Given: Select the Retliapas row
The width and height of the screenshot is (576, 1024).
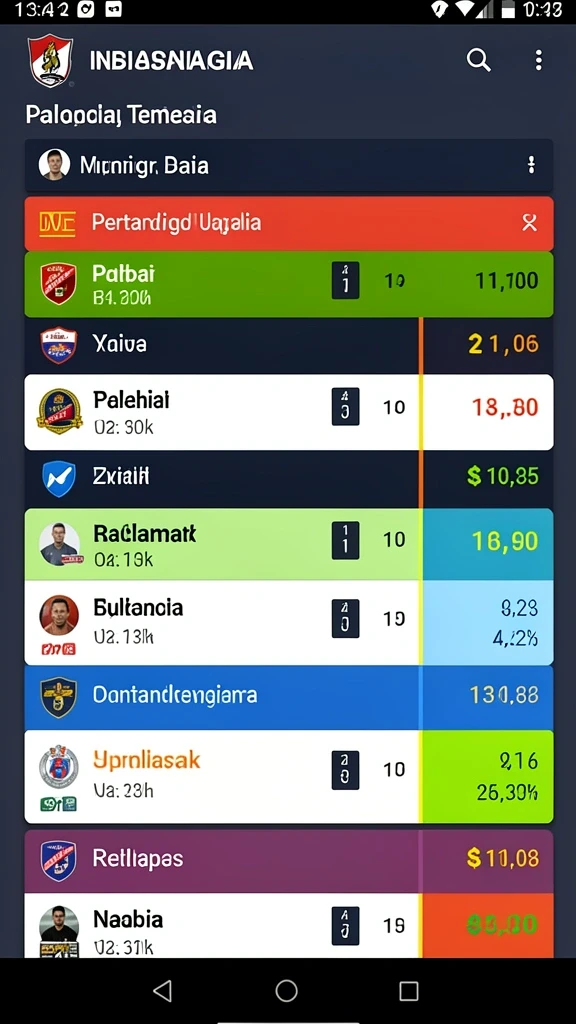Looking at the screenshot, I should click(289, 861).
